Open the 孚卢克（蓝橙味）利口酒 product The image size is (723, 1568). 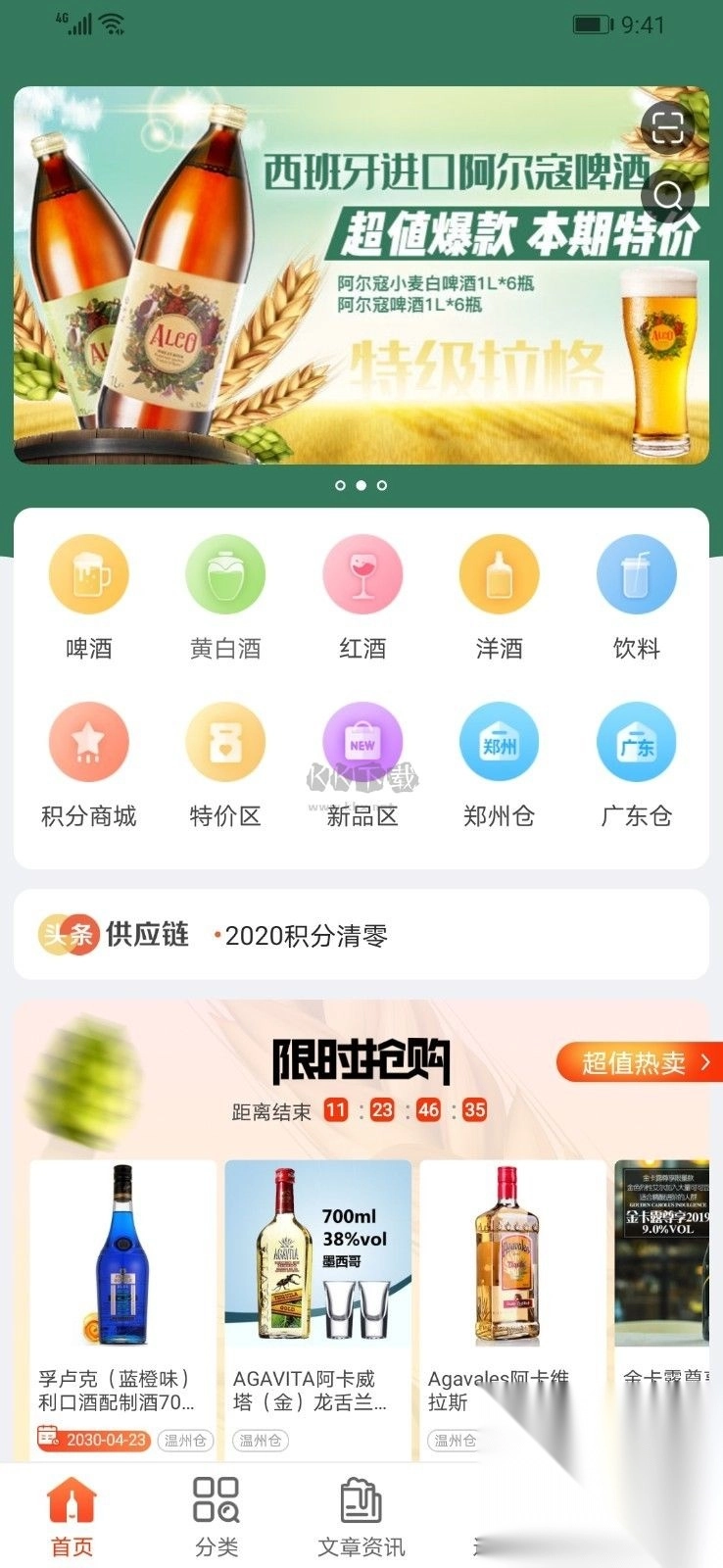122,1294
